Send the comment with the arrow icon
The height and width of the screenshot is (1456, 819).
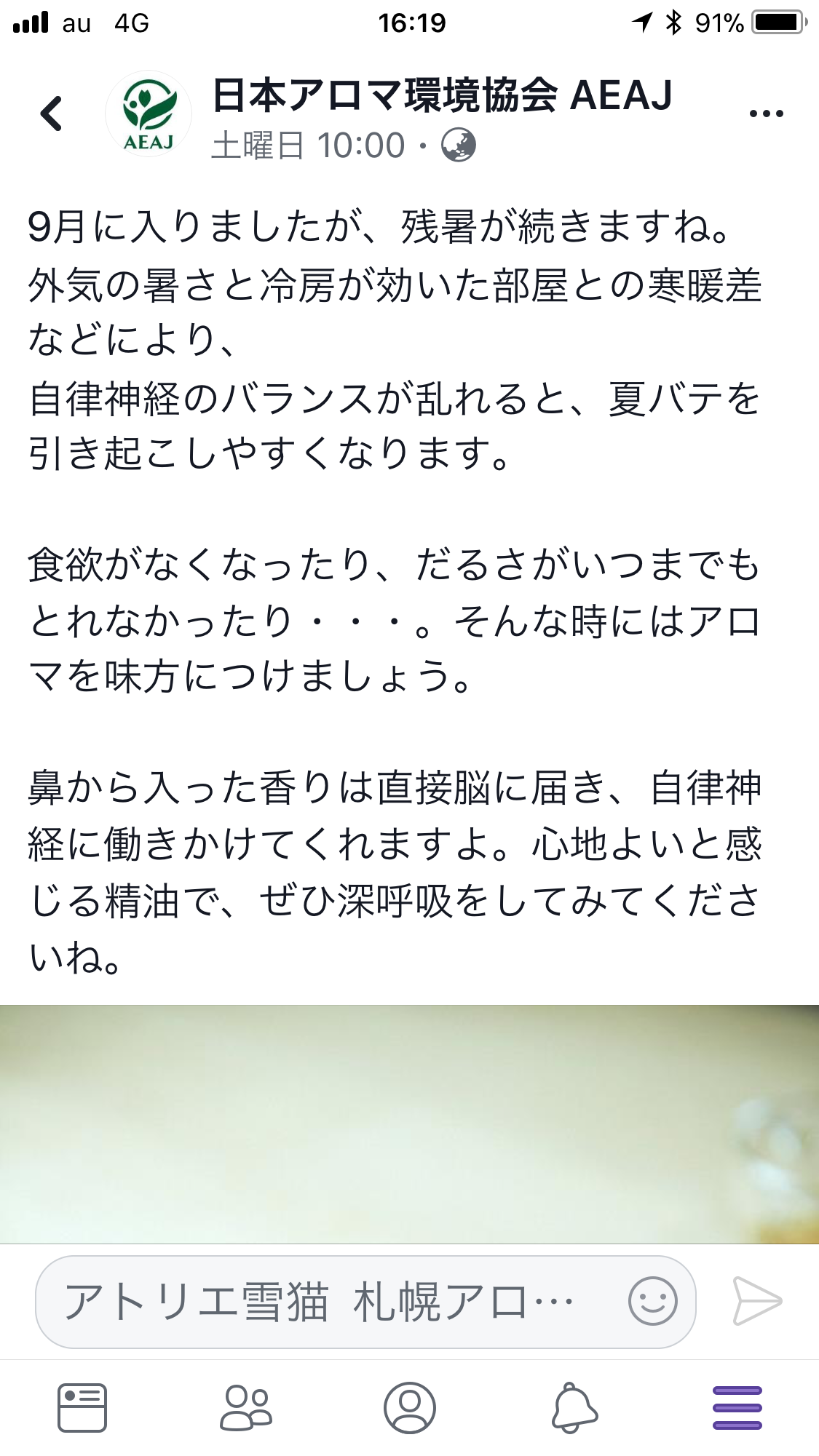pos(757,1302)
